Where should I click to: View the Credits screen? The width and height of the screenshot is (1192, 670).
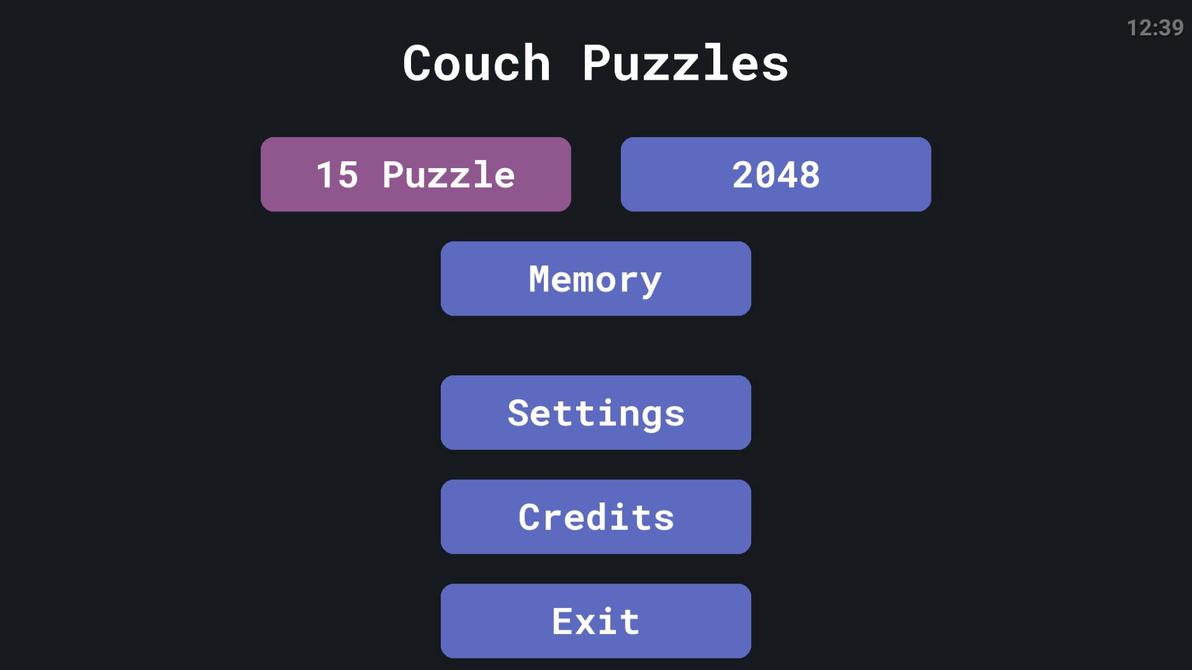(595, 517)
